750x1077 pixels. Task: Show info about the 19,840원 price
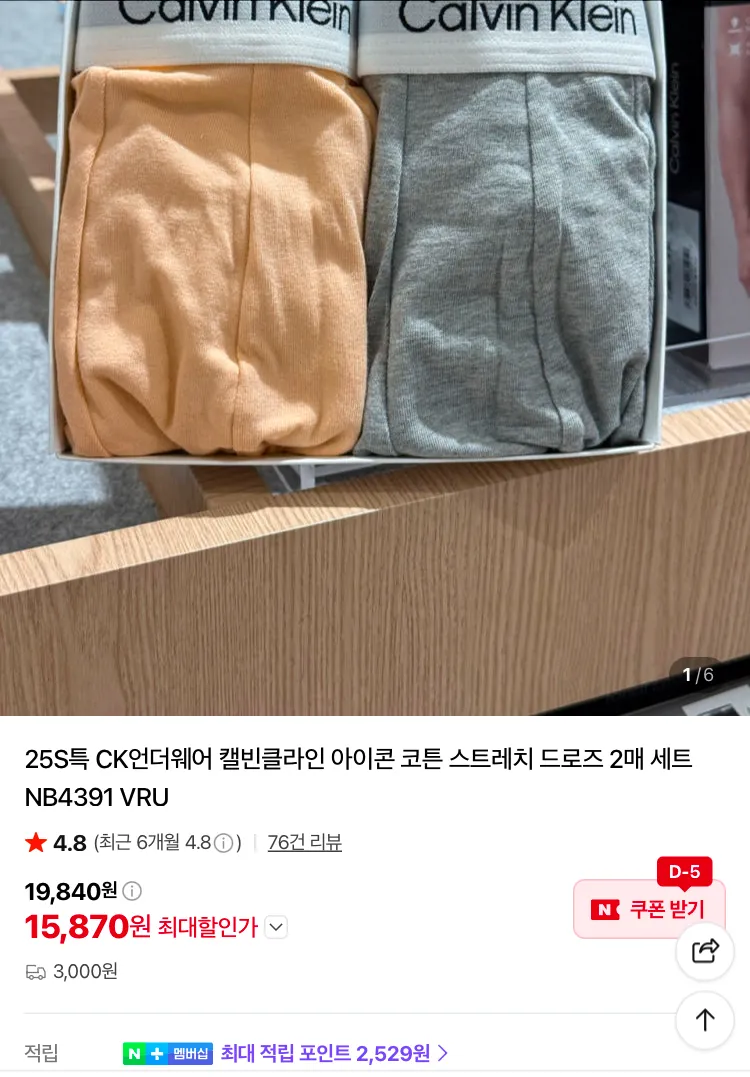tap(132, 892)
